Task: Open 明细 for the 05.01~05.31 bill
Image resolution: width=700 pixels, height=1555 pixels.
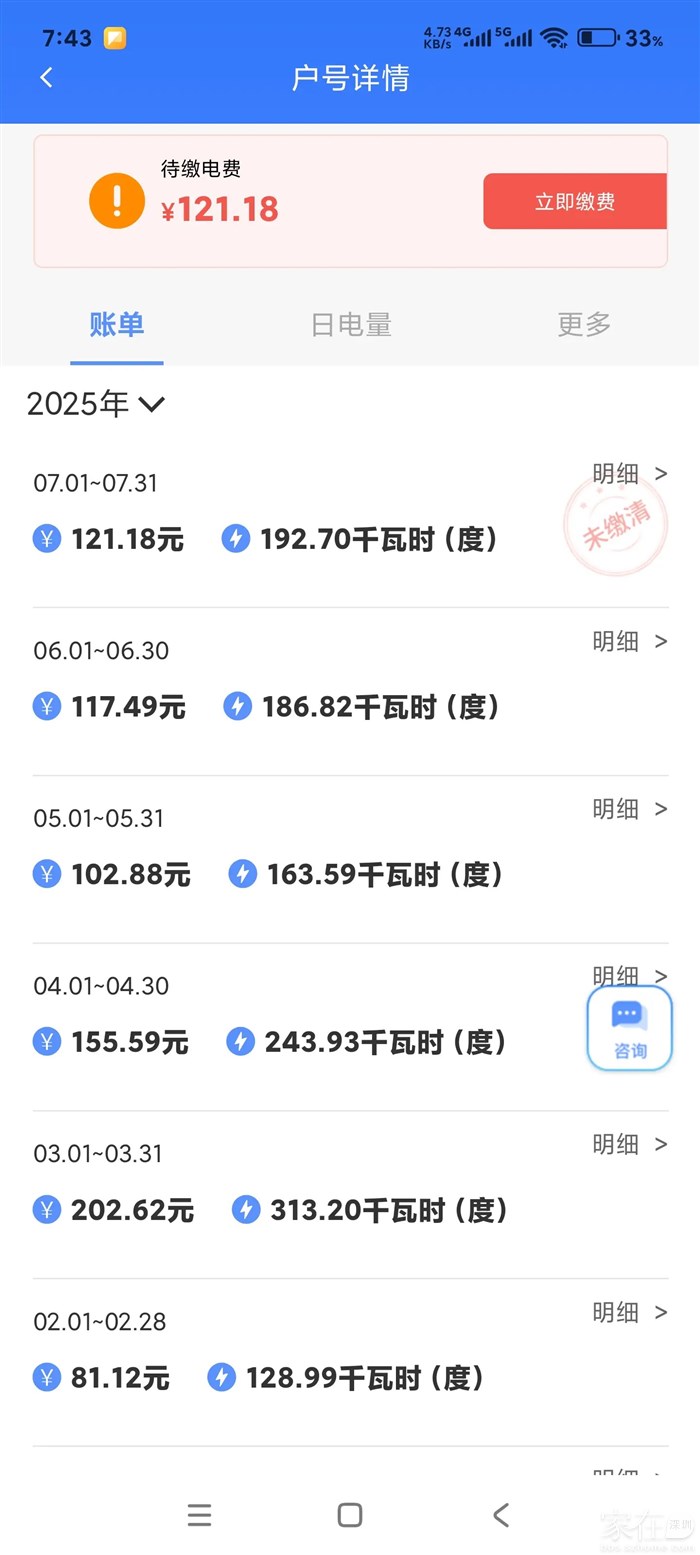Action: (x=629, y=809)
